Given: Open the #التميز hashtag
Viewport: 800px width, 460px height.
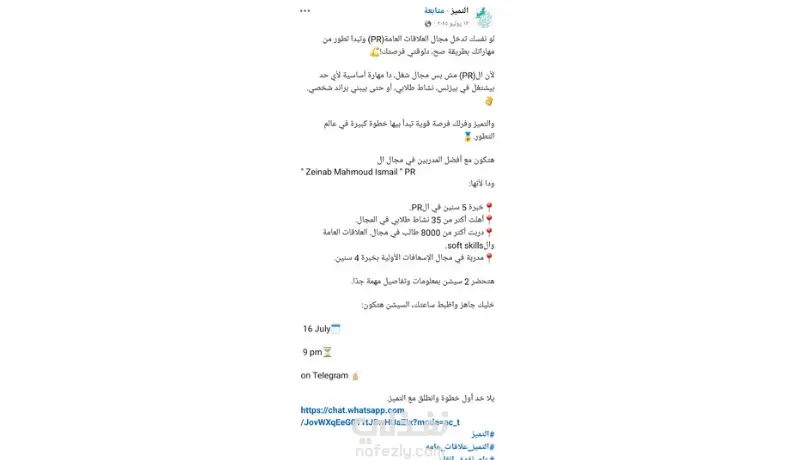Looking at the screenshot, I should coord(483,434).
